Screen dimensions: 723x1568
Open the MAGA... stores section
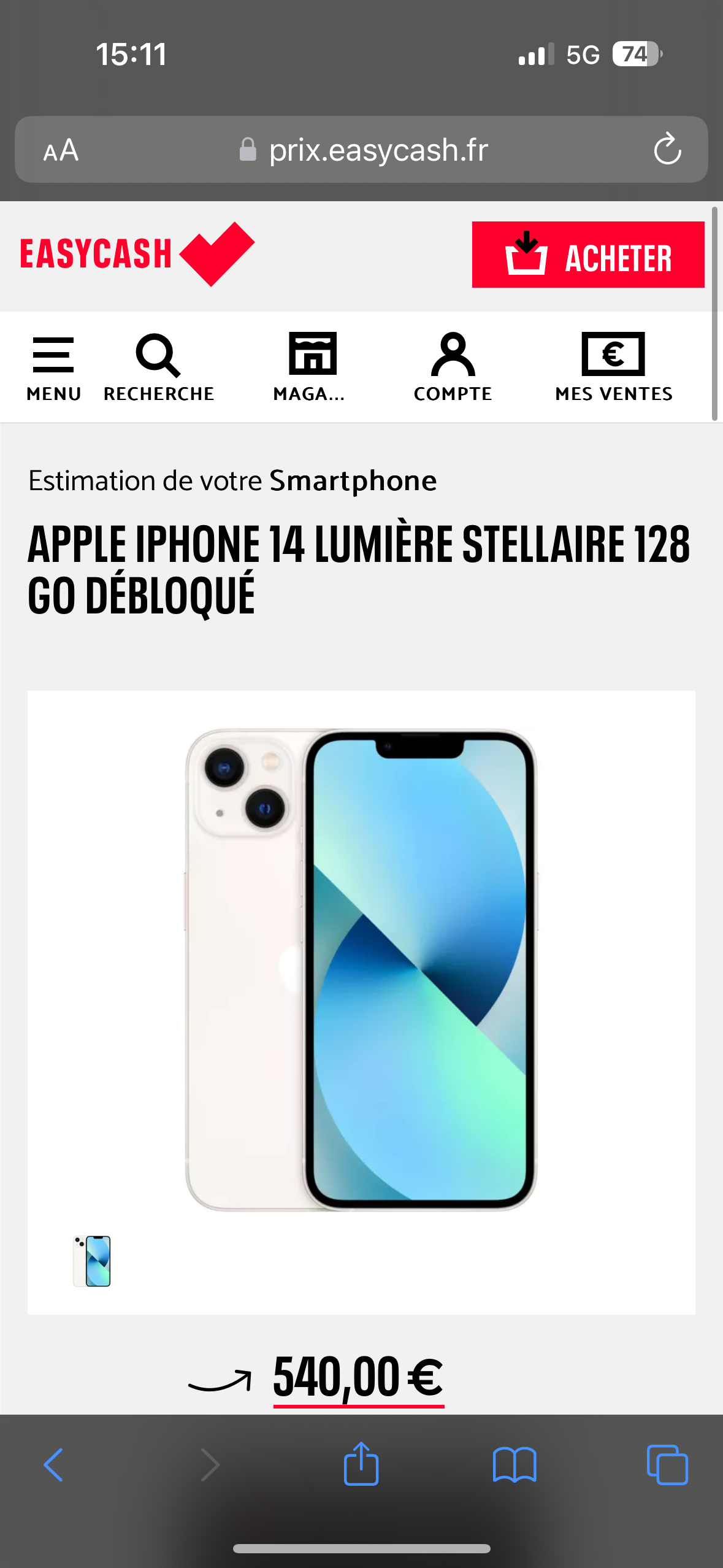[311, 367]
